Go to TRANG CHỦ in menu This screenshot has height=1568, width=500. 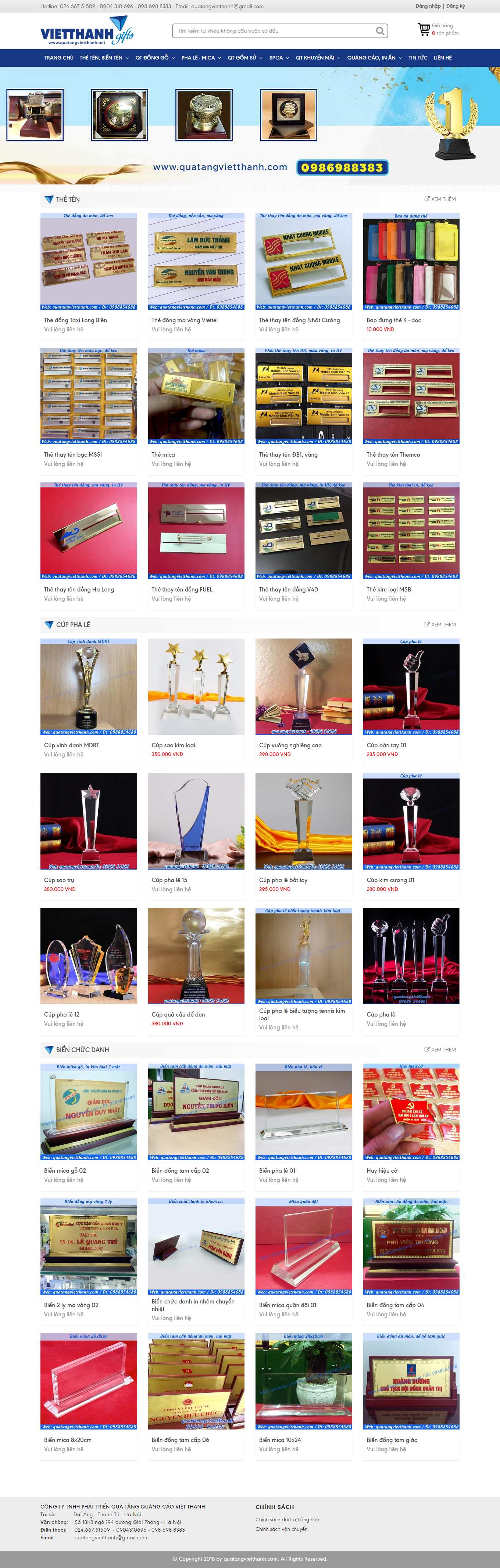pyautogui.click(x=58, y=58)
